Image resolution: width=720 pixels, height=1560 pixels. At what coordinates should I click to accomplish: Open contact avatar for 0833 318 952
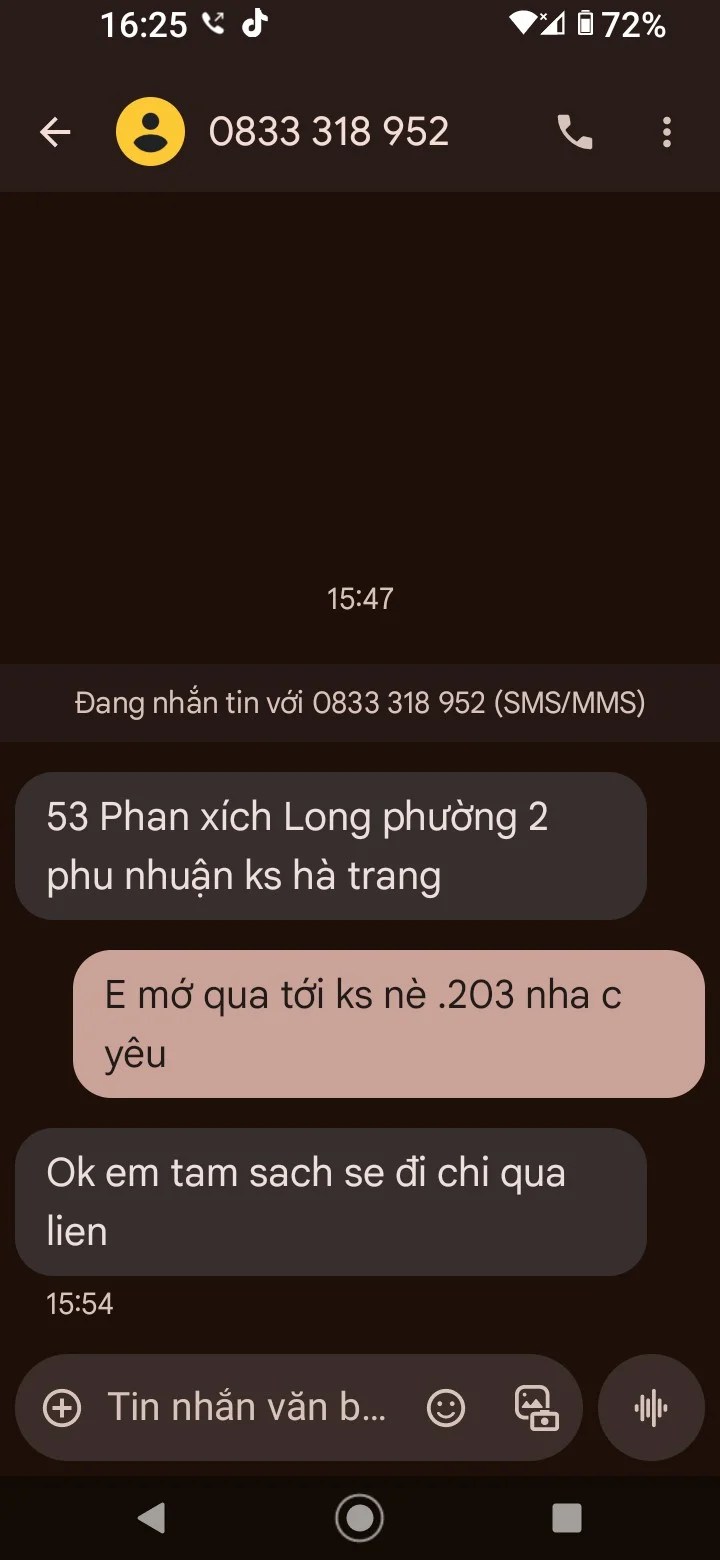(x=150, y=132)
